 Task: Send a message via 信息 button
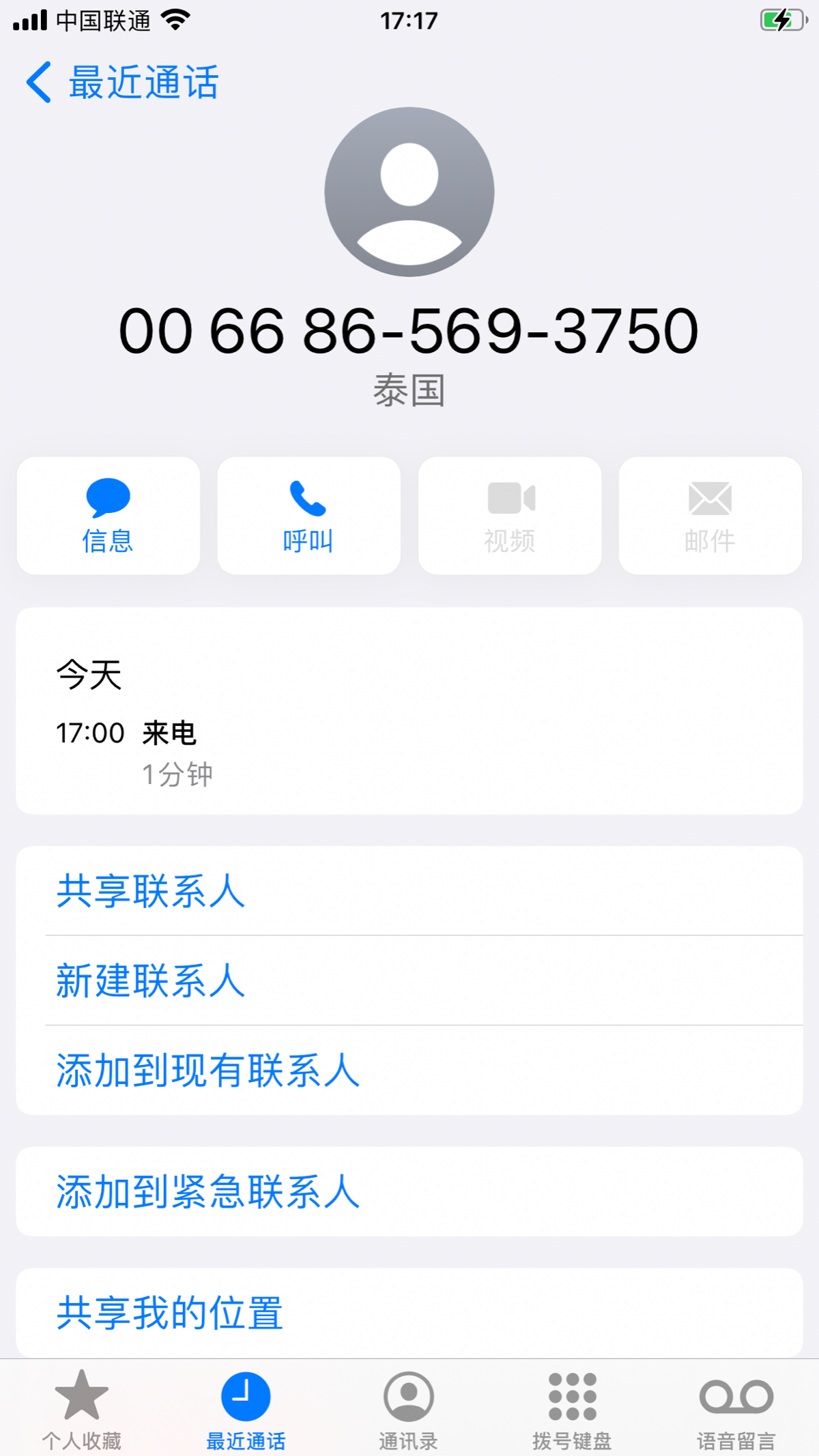pos(109,516)
